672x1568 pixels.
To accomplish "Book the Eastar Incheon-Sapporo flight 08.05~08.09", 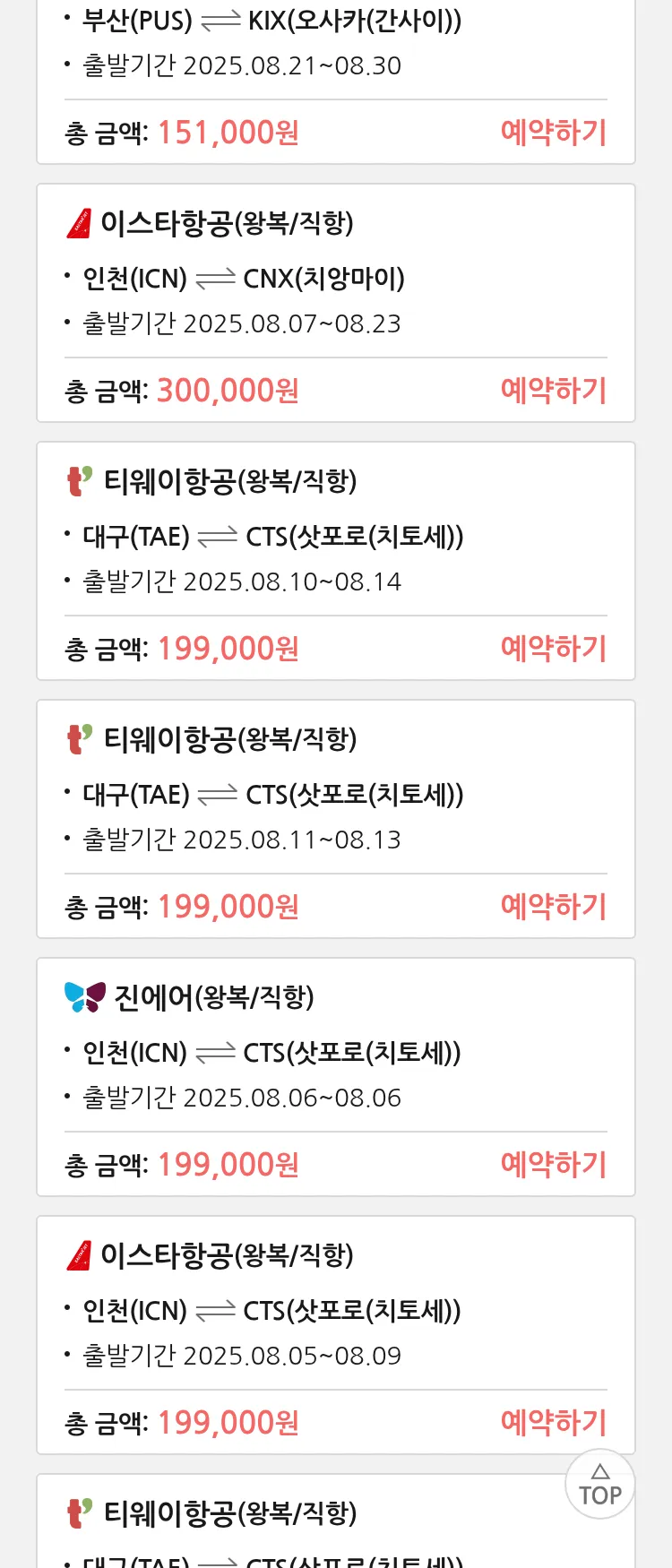I will [x=553, y=1423].
